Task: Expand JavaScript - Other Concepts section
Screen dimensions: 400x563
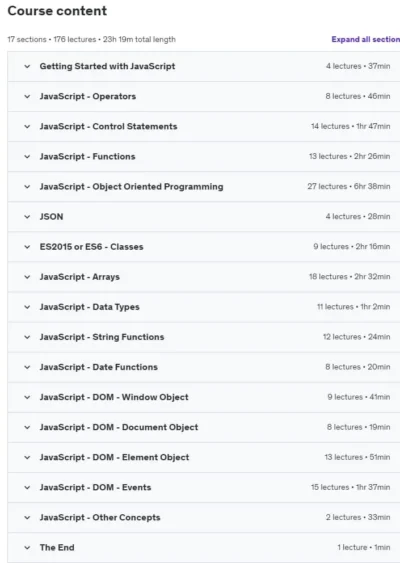Action: point(204,518)
